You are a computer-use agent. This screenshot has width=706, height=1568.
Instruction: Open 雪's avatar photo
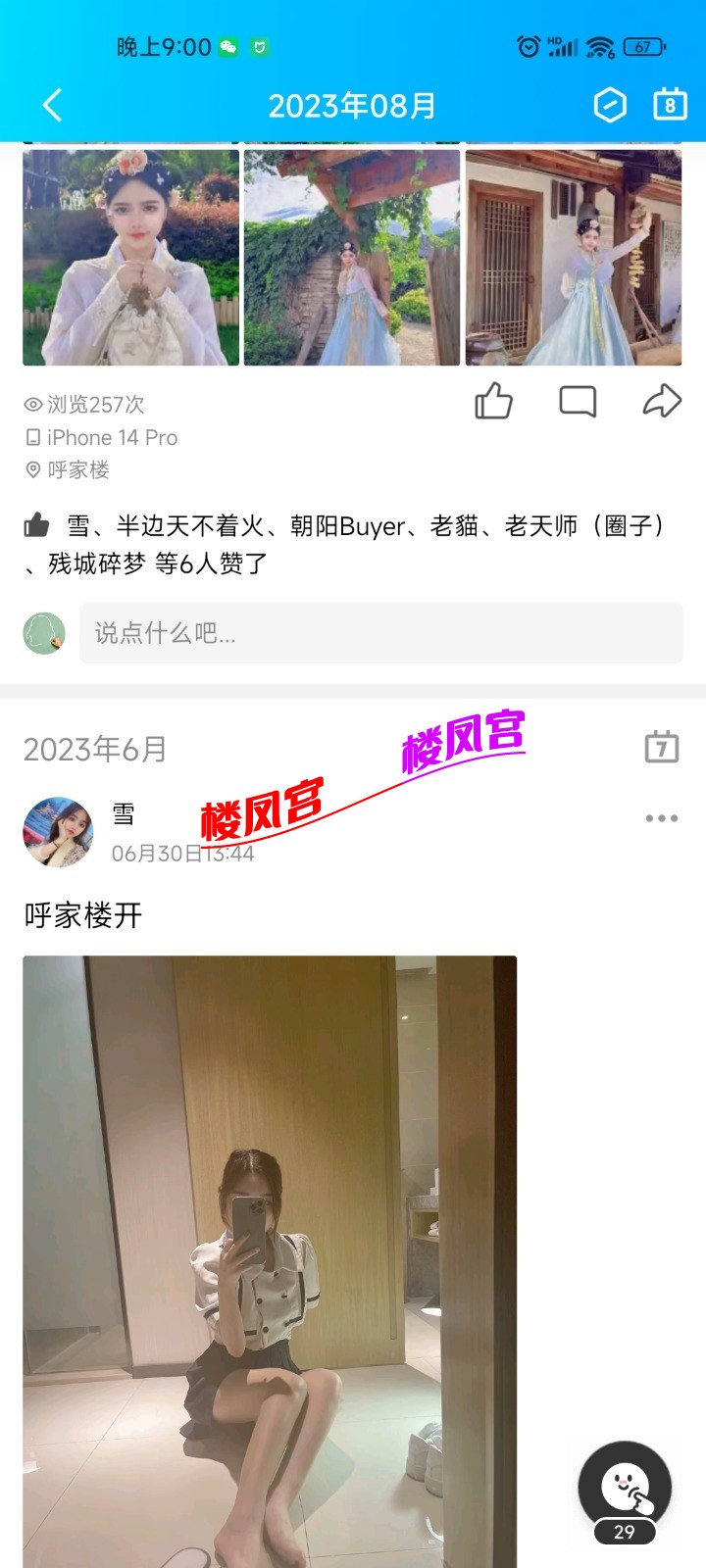(59, 832)
